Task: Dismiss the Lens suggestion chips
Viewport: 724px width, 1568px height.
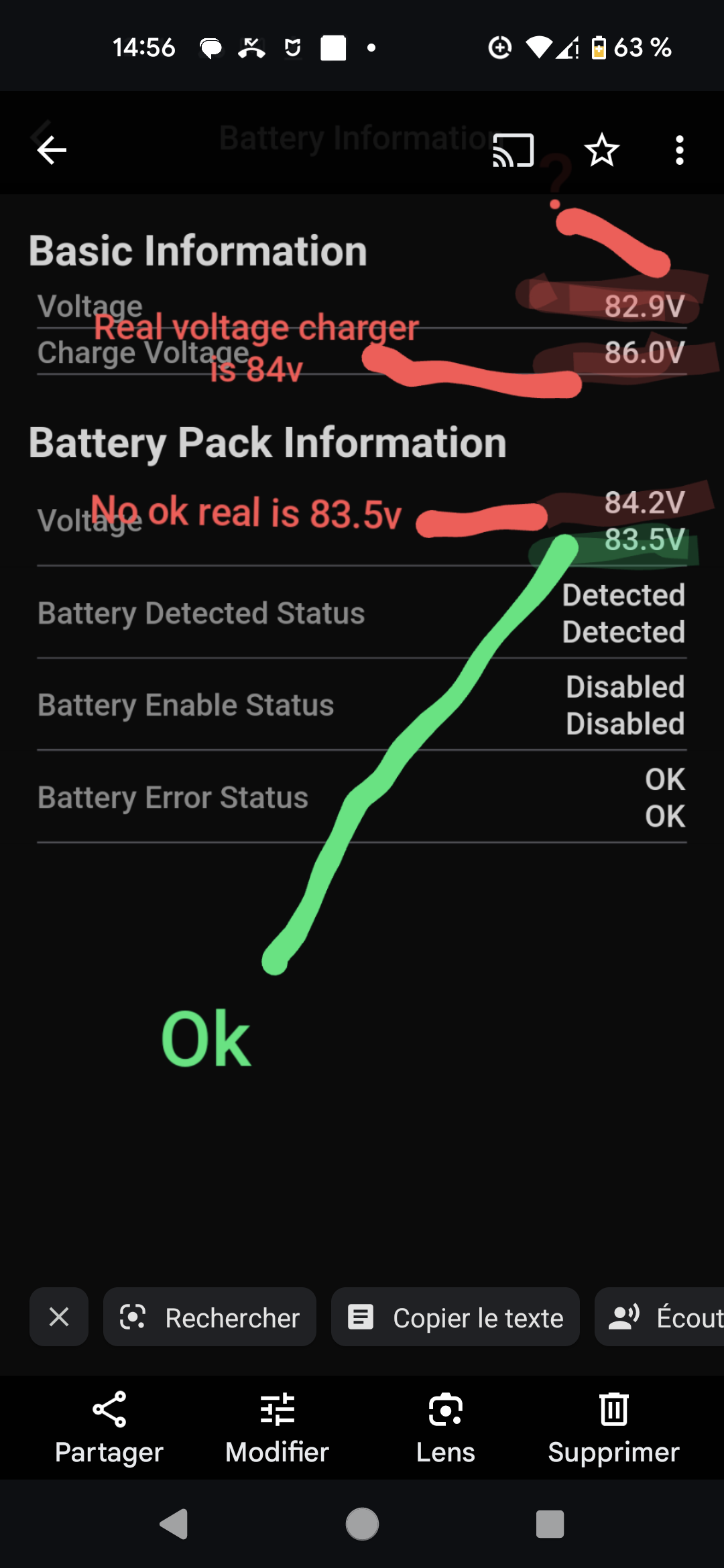Action: [x=59, y=1317]
